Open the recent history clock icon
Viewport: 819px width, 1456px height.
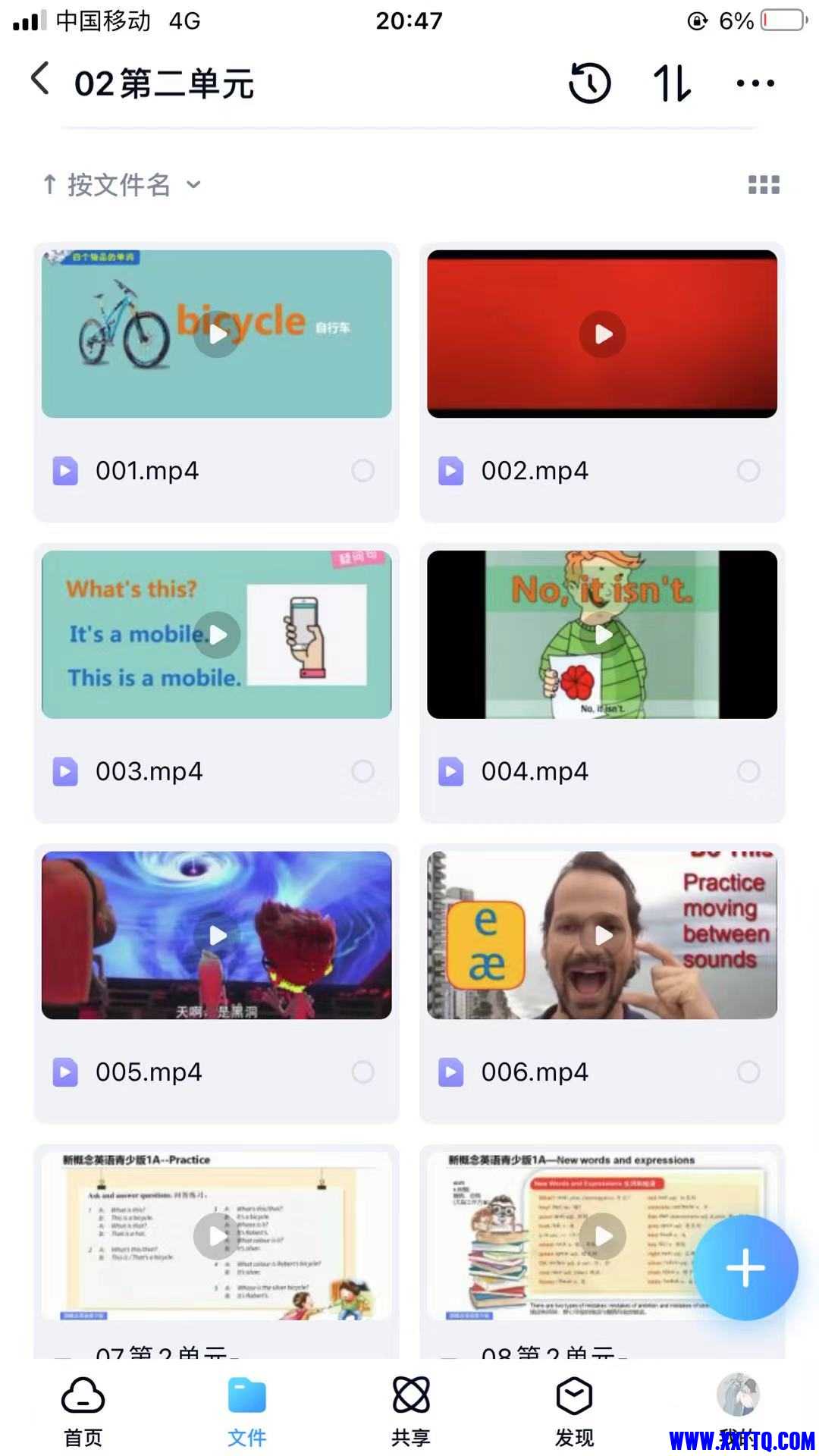(589, 83)
